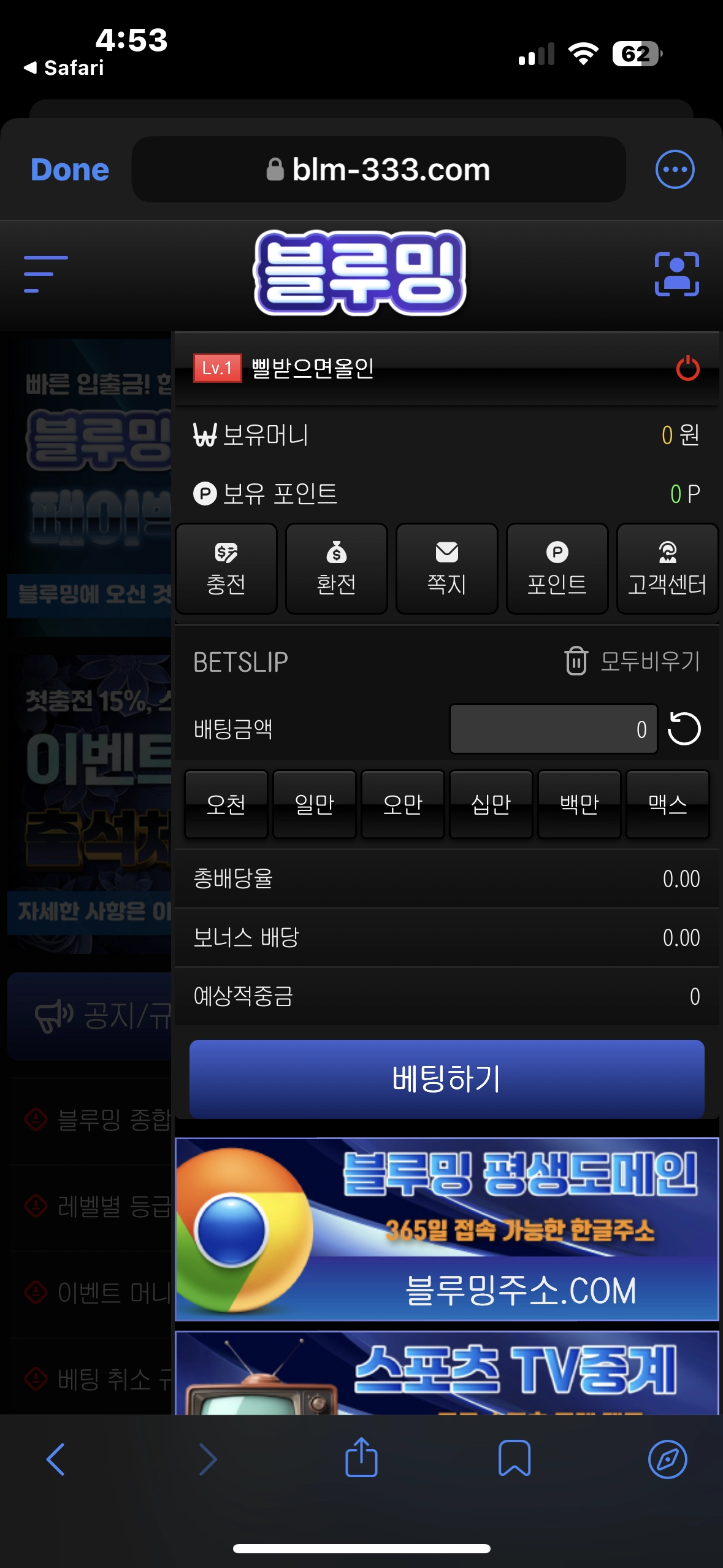Select 맥스 maximum bet amount
Viewport: 723px width, 1568px height.
667,804
